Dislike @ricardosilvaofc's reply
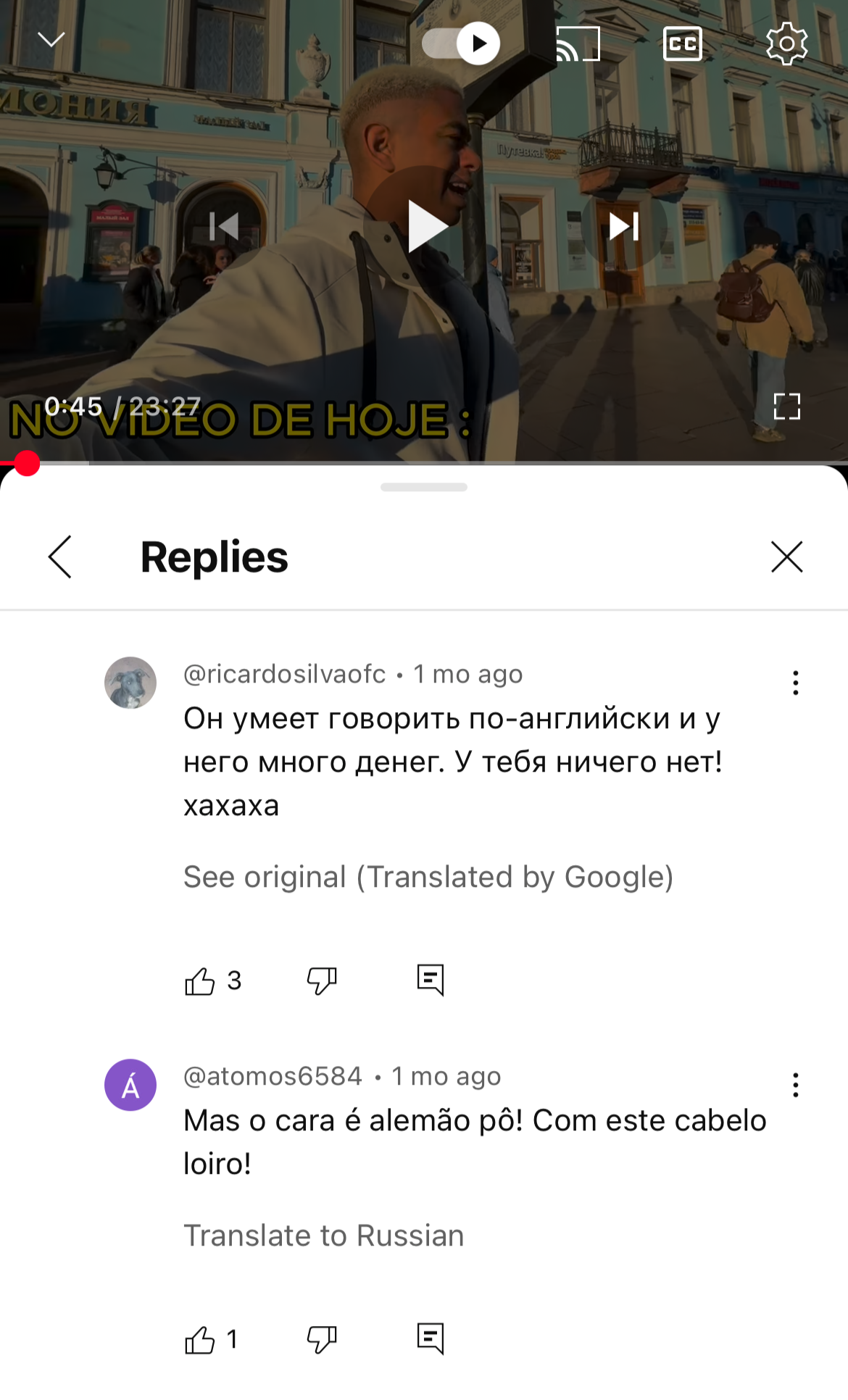 (322, 981)
